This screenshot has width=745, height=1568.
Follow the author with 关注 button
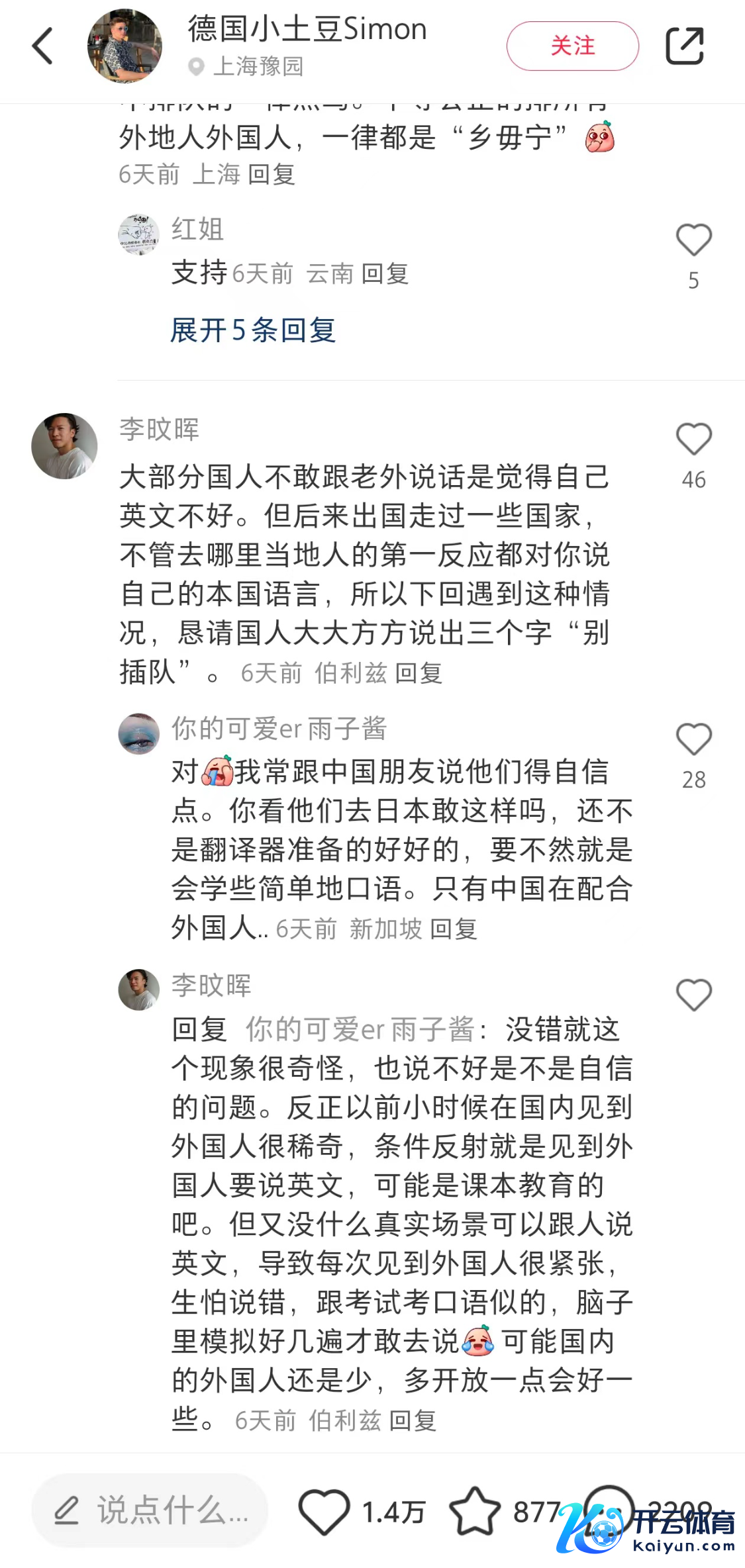point(572,46)
